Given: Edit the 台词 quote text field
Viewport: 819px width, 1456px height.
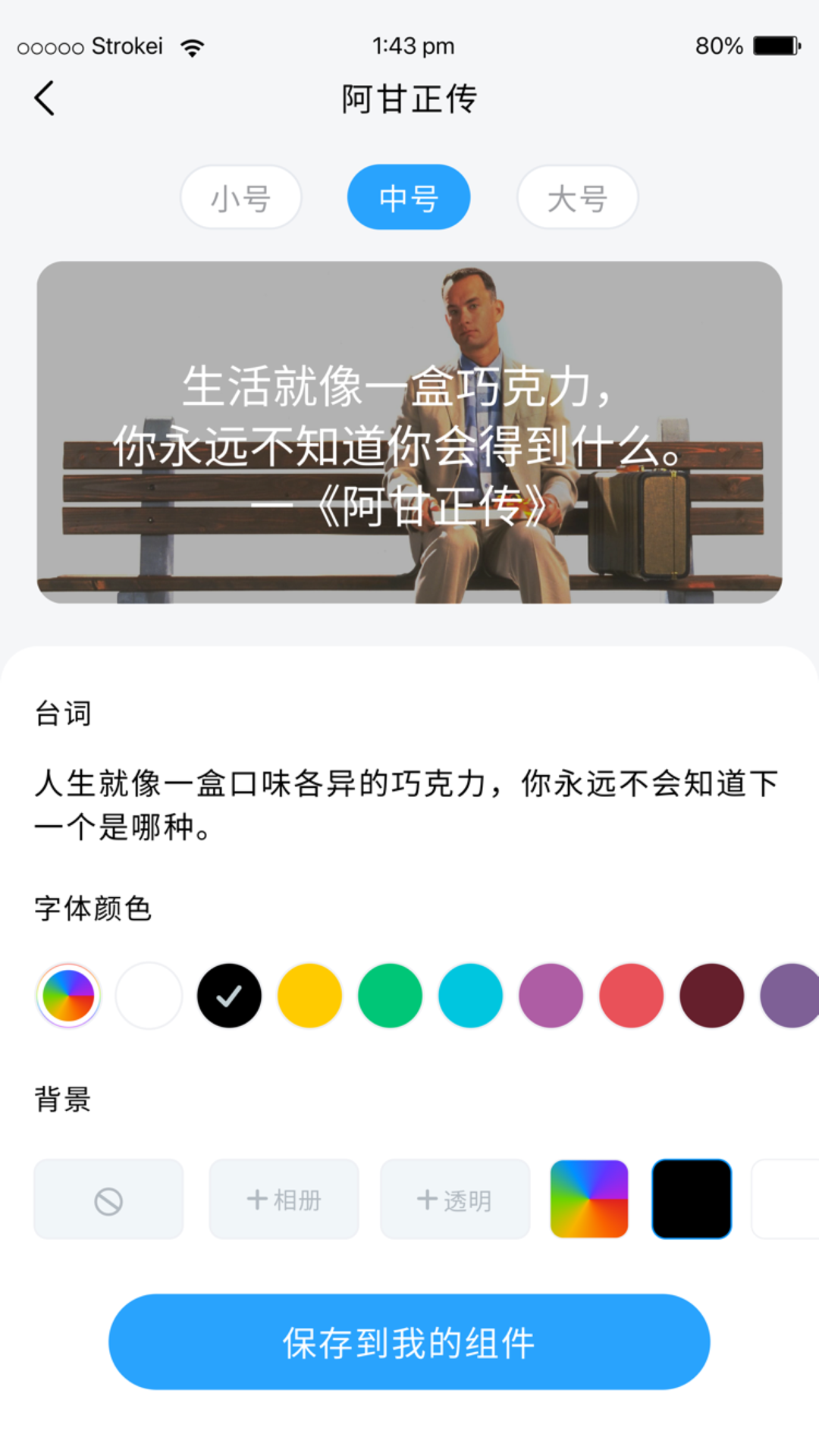Looking at the screenshot, I should [408, 805].
